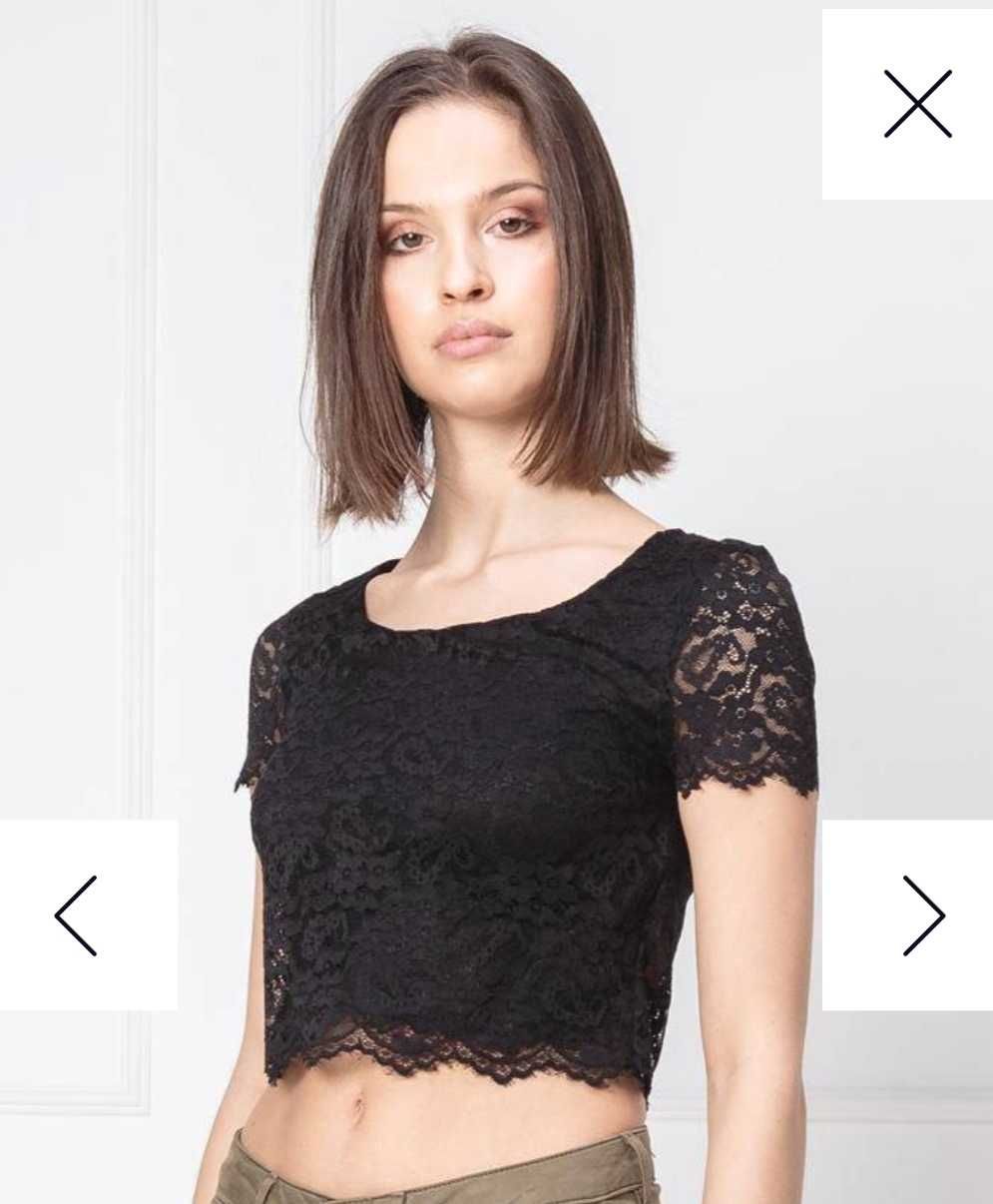Go to the previous product photo

point(78,914)
